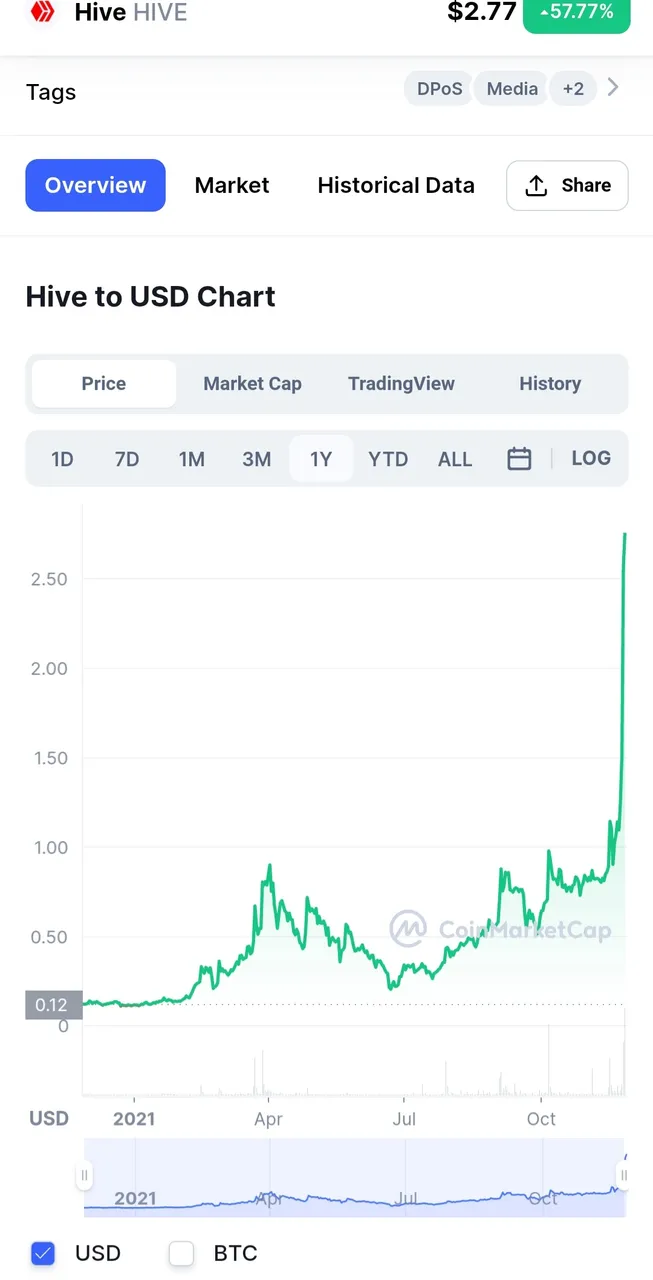Toggle LOG scale on chart
653x1280 pixels.
click(x=591, y=458)
